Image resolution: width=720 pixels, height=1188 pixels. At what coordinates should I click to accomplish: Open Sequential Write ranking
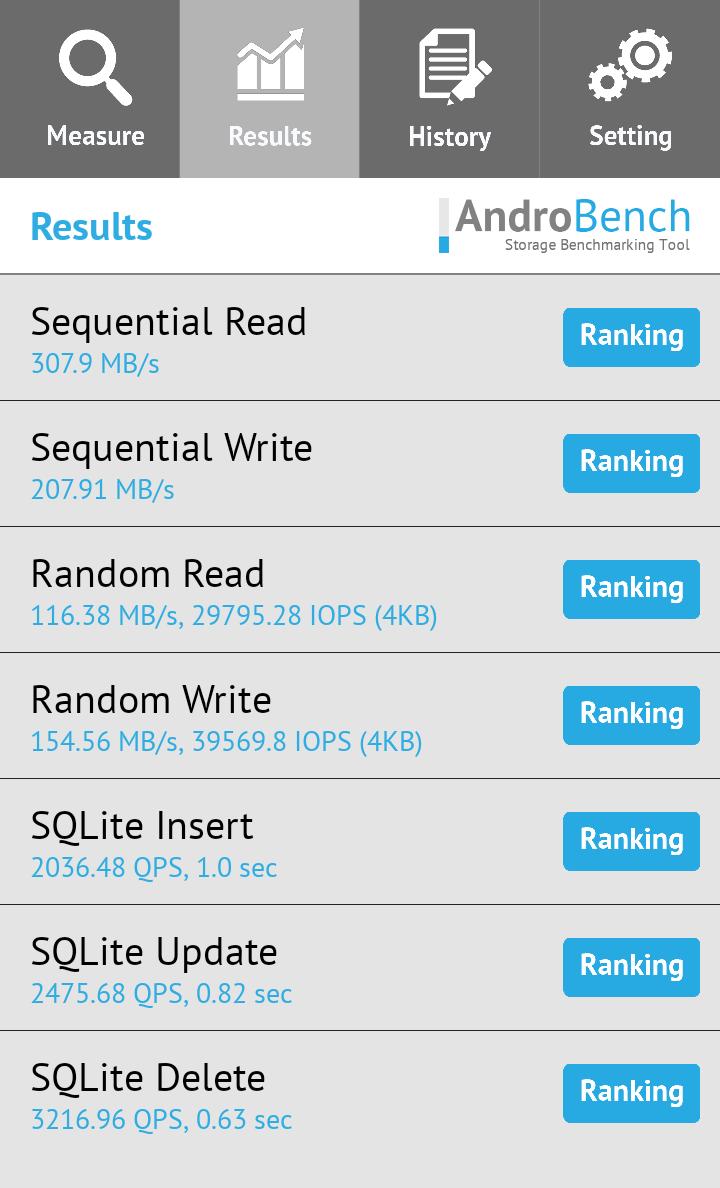631,463
